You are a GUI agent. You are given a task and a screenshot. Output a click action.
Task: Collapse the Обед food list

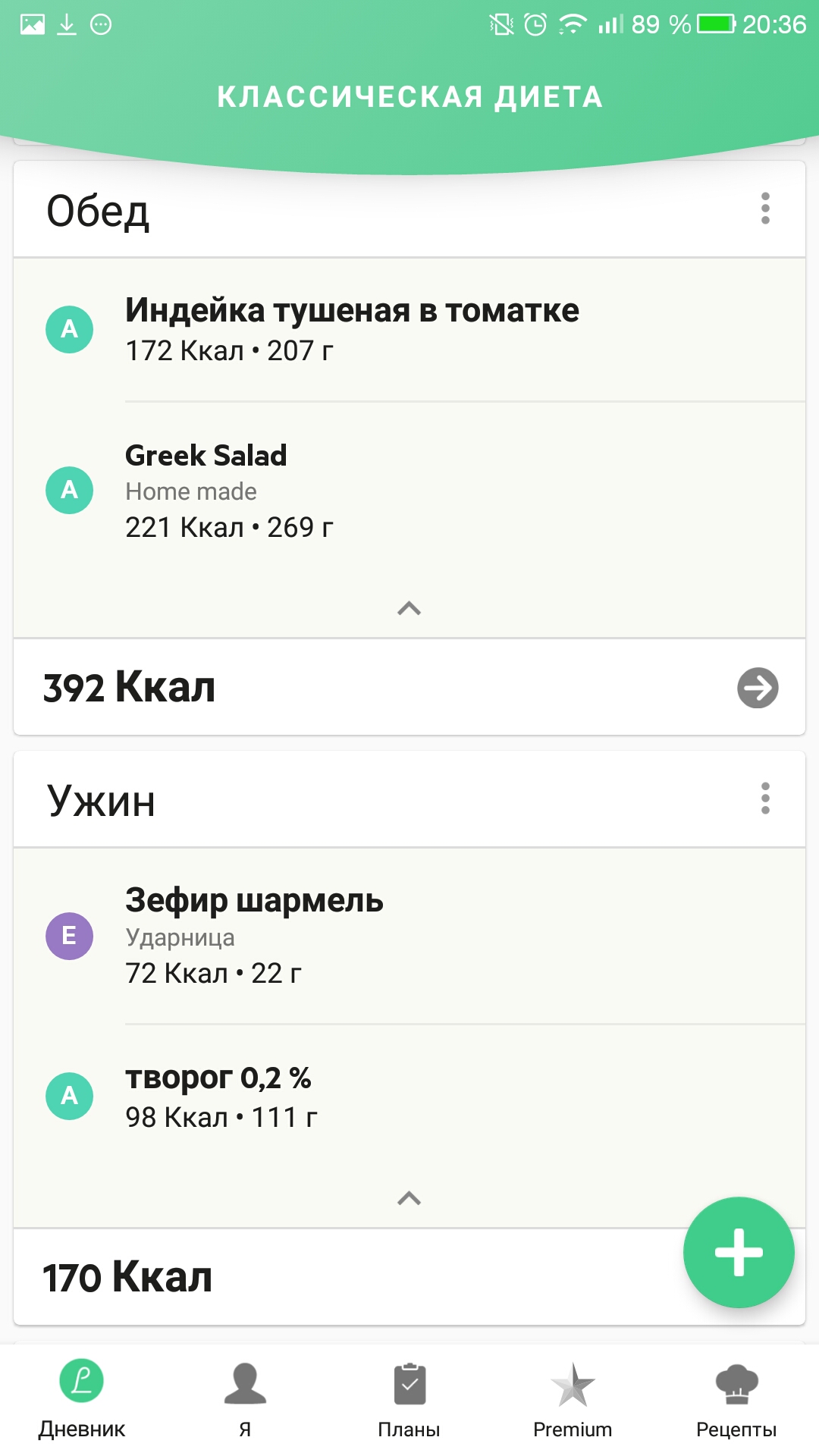(409, 608)
